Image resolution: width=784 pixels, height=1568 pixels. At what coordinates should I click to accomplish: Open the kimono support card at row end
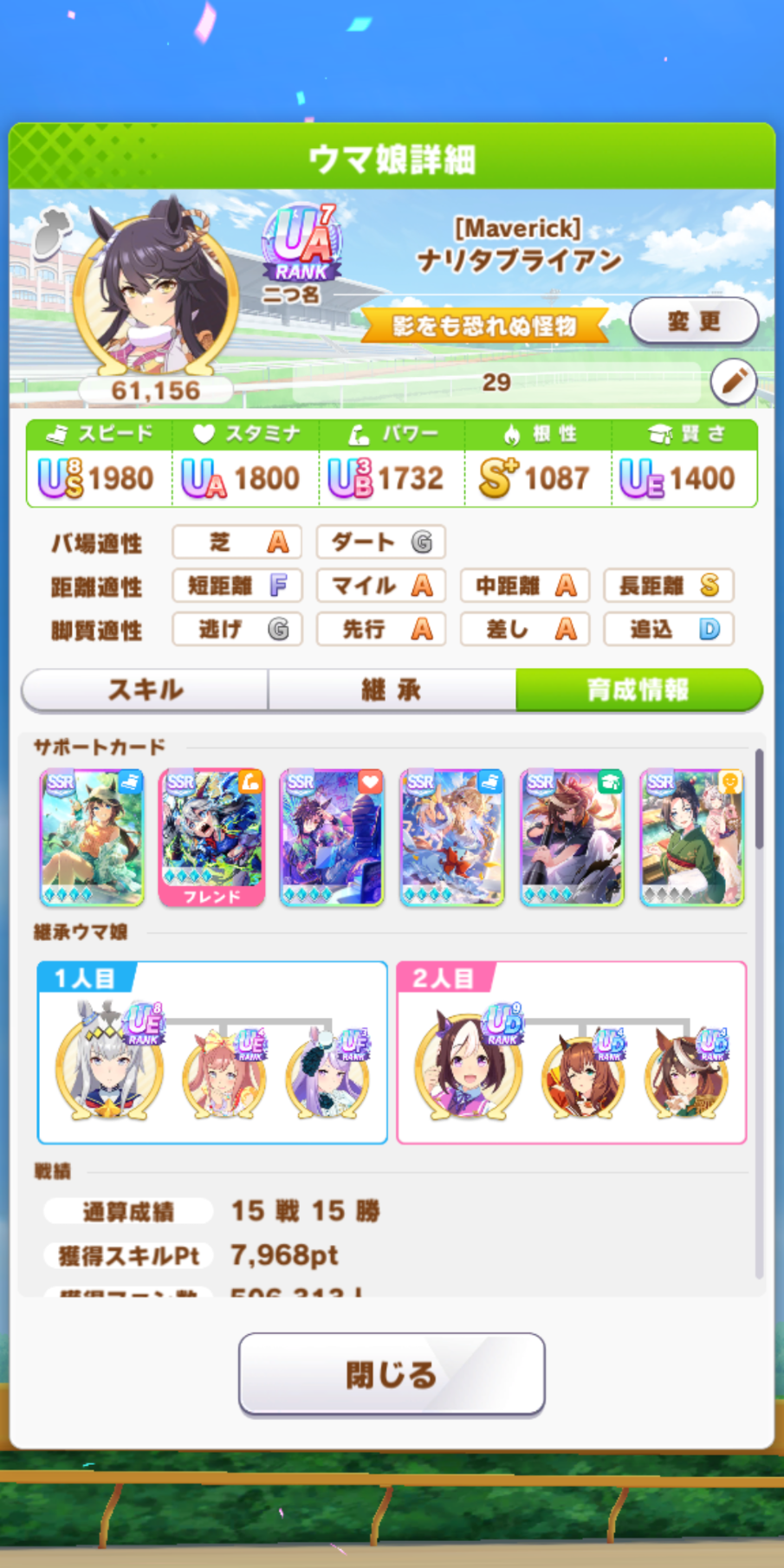point(691,837)
